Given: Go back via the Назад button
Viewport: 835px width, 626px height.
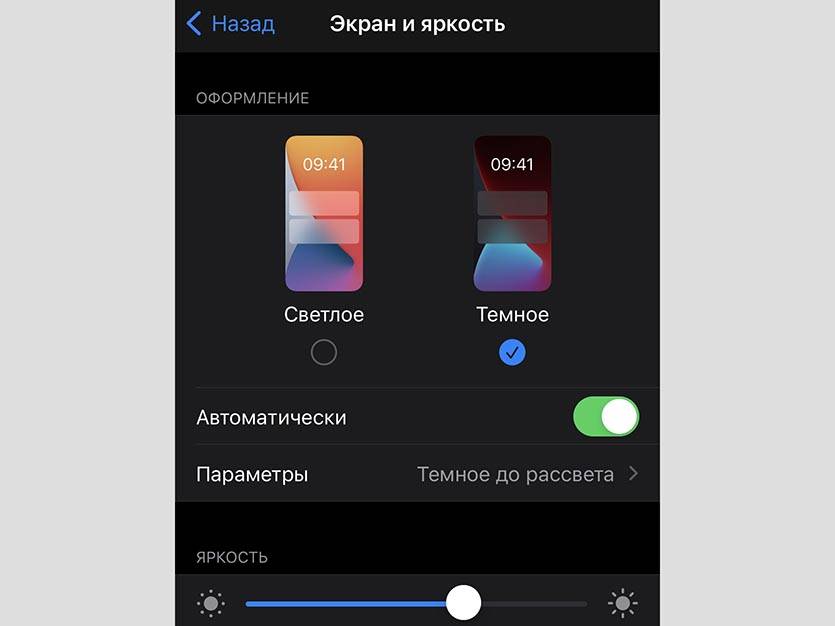Looking at the screenshot, I should 231,24.
